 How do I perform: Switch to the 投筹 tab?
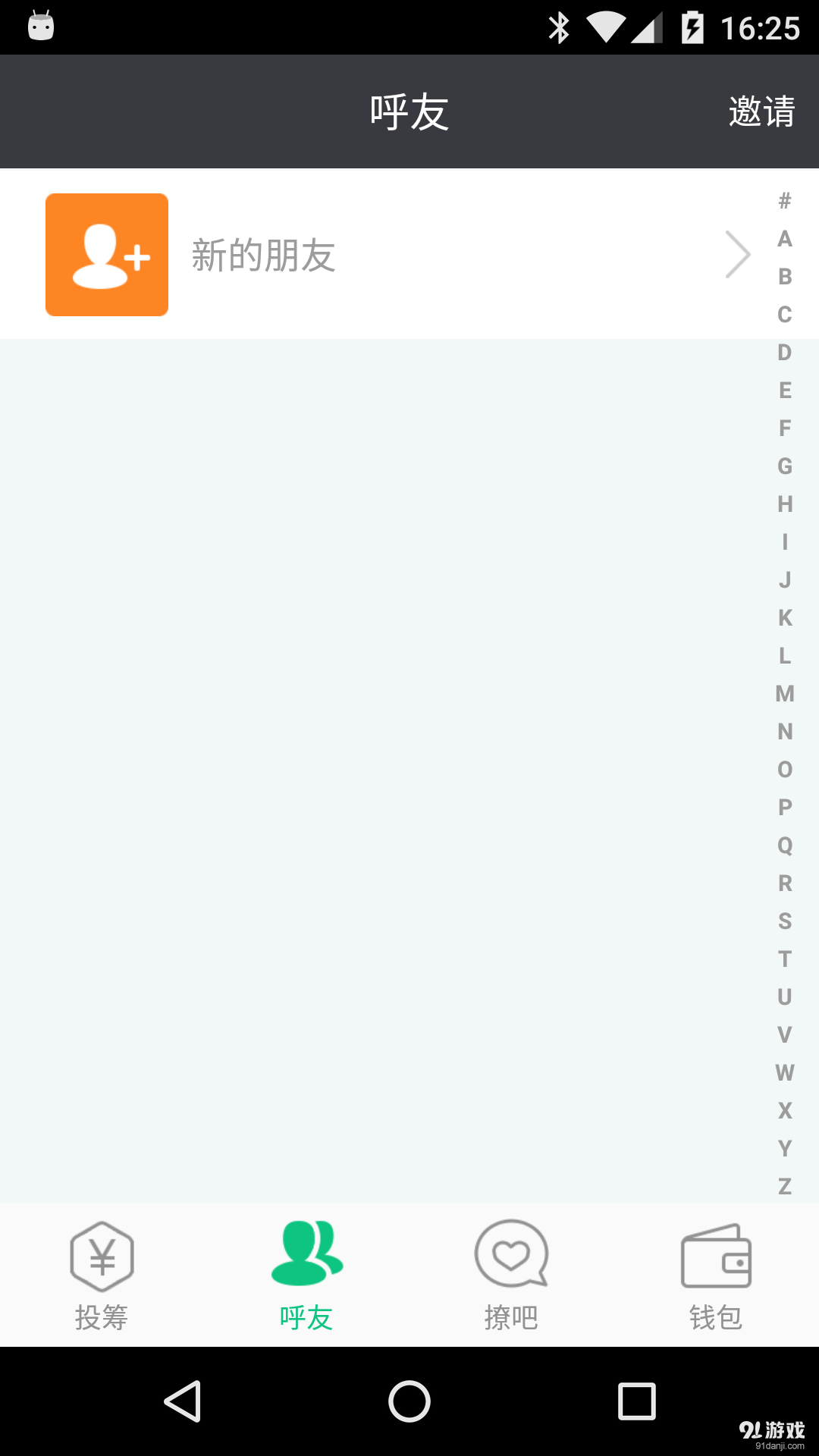102,1276
